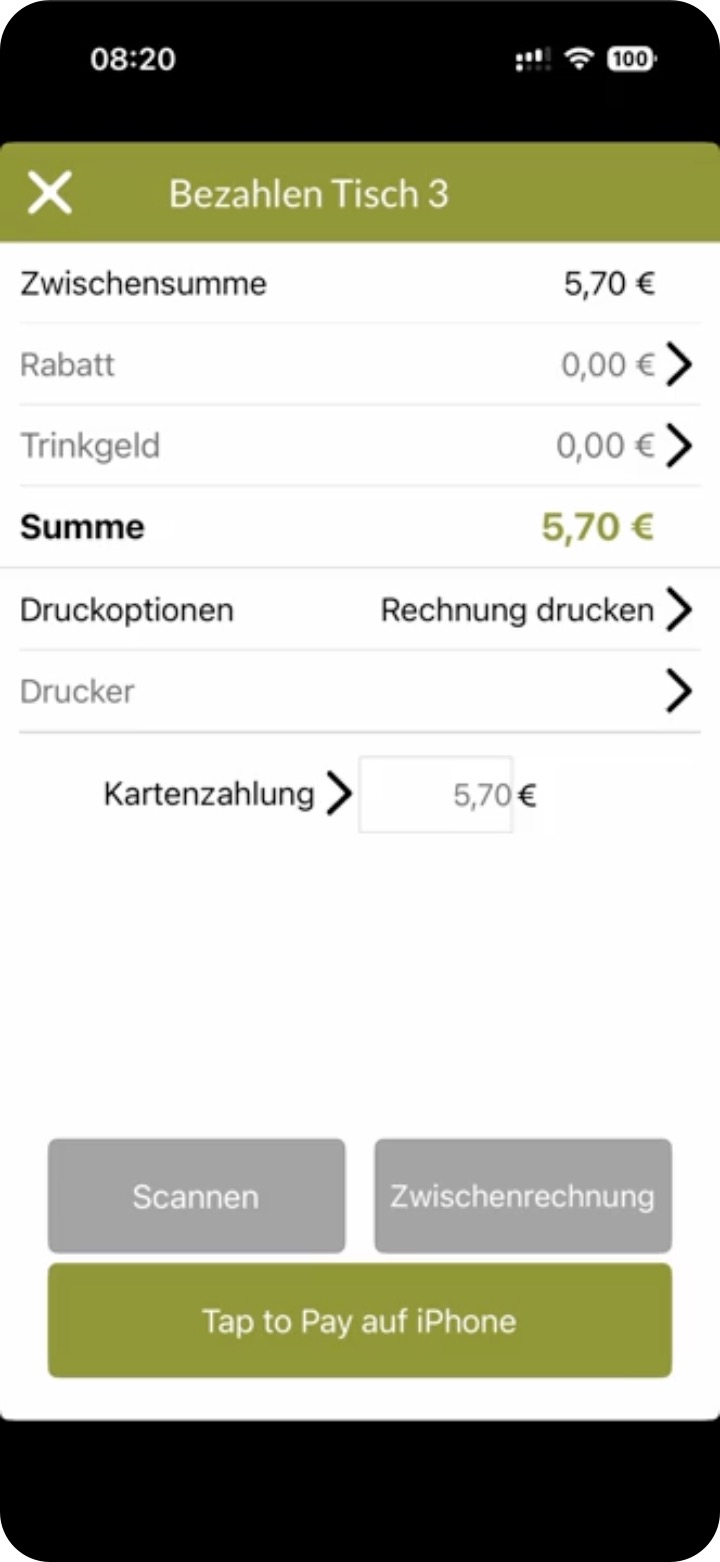Close the Bezahlen Tisch 3 screen

(49, 192)
